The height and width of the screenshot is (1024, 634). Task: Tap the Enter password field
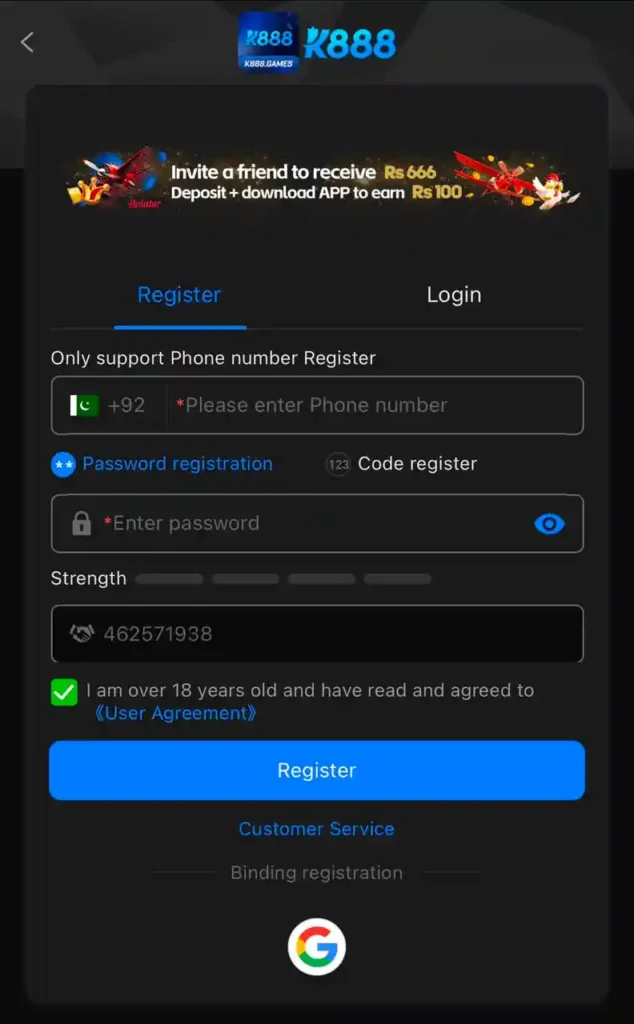(x=317, y=523)
